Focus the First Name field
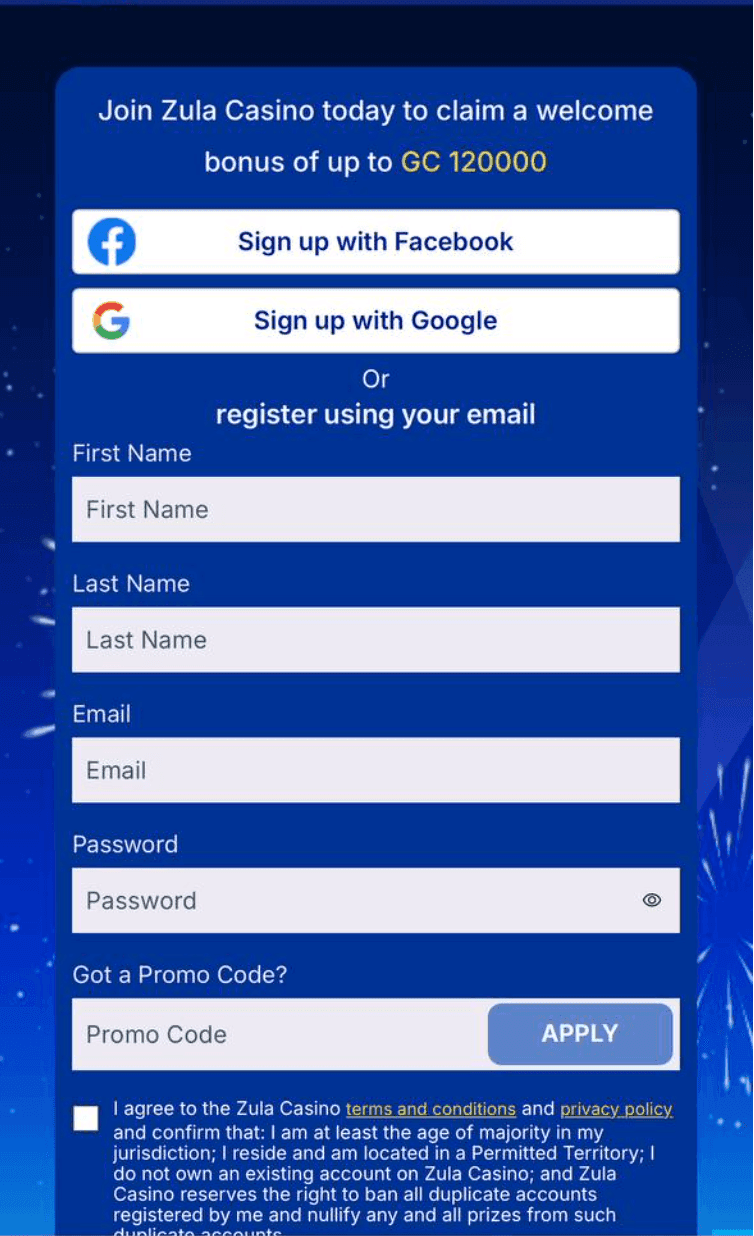754x1236 pixels. [x=375, y=510]
